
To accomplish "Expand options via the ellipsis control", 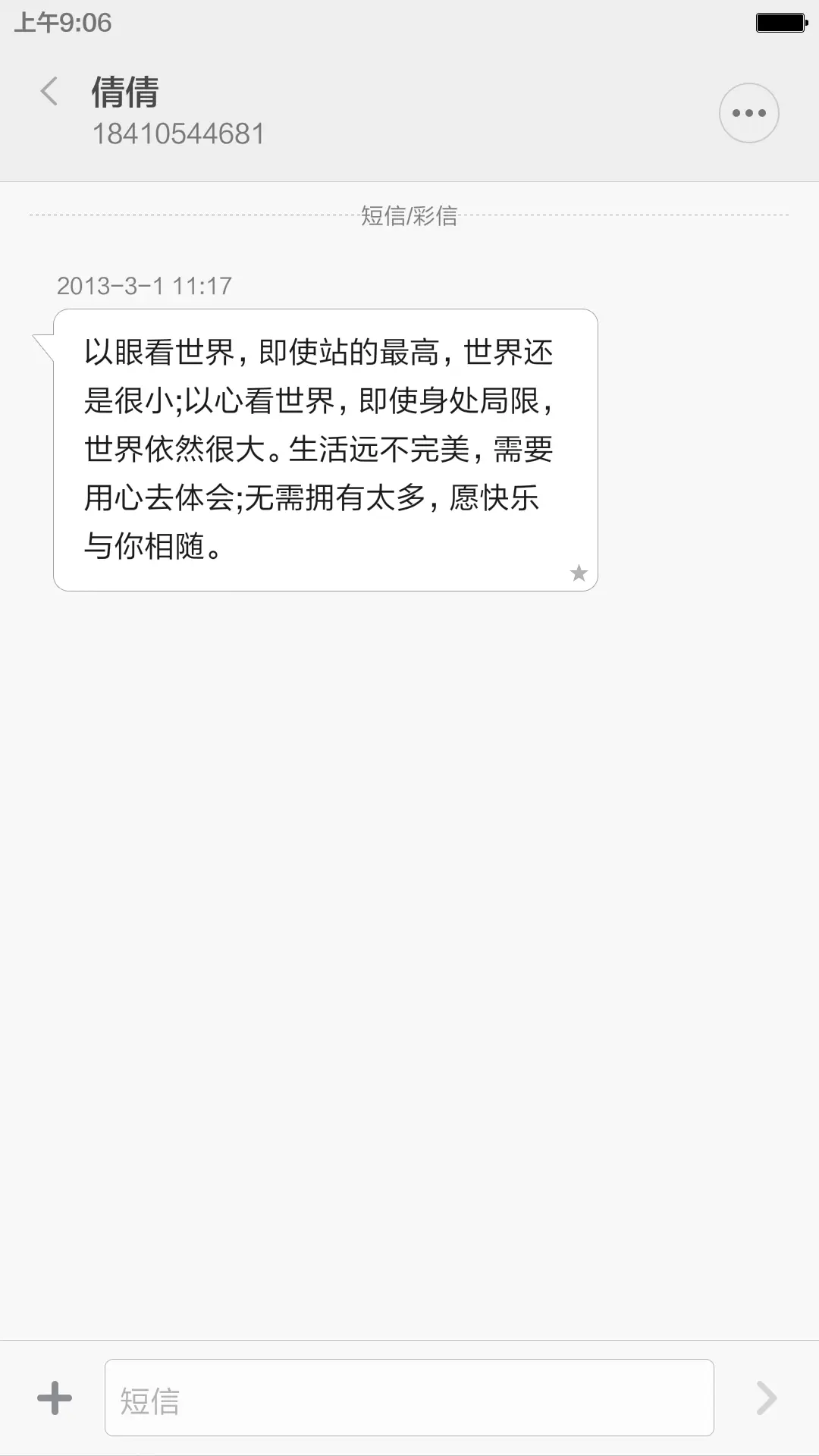I will (x=748, y=112).
